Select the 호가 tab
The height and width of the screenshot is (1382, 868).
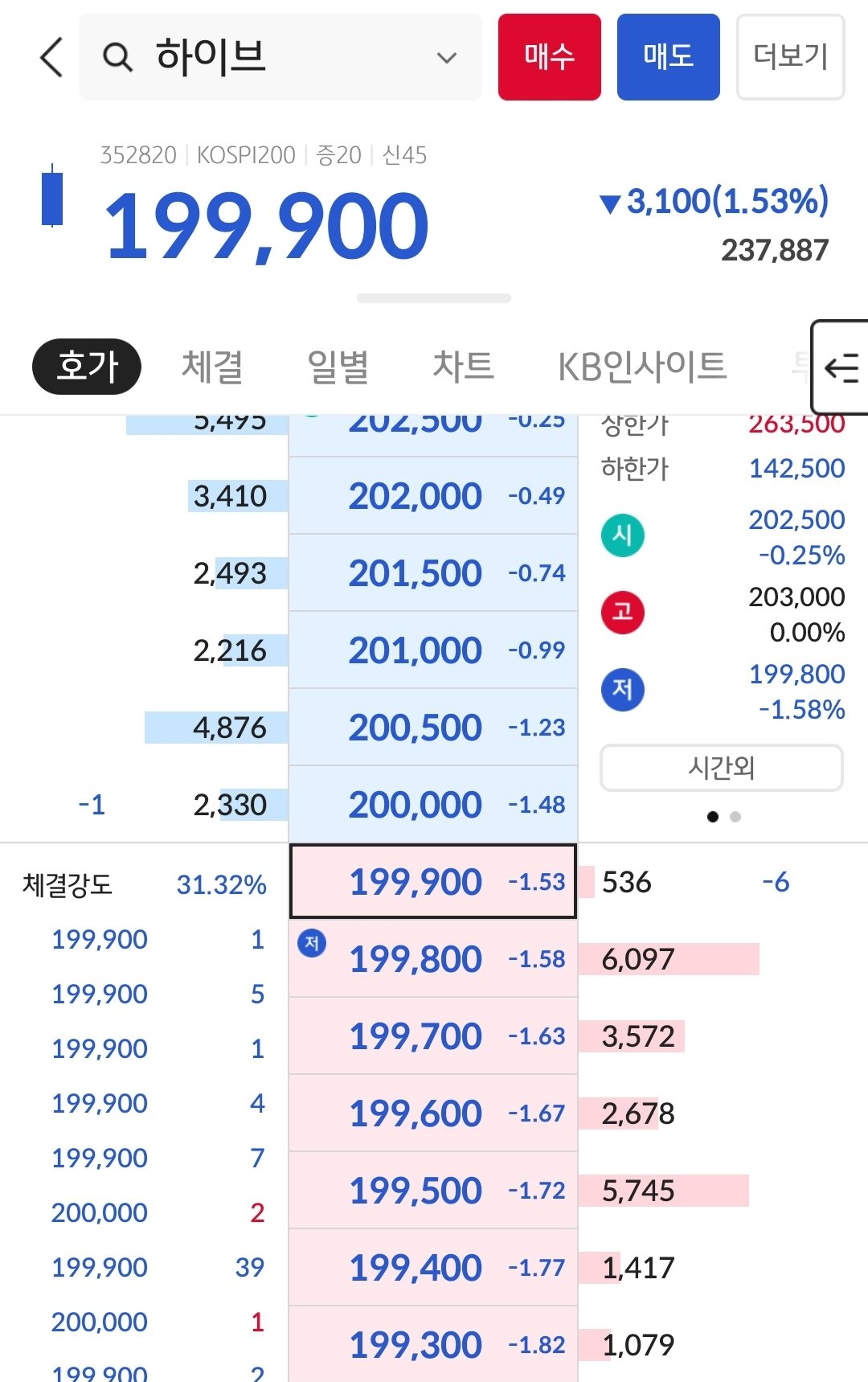tap(87, 367)
